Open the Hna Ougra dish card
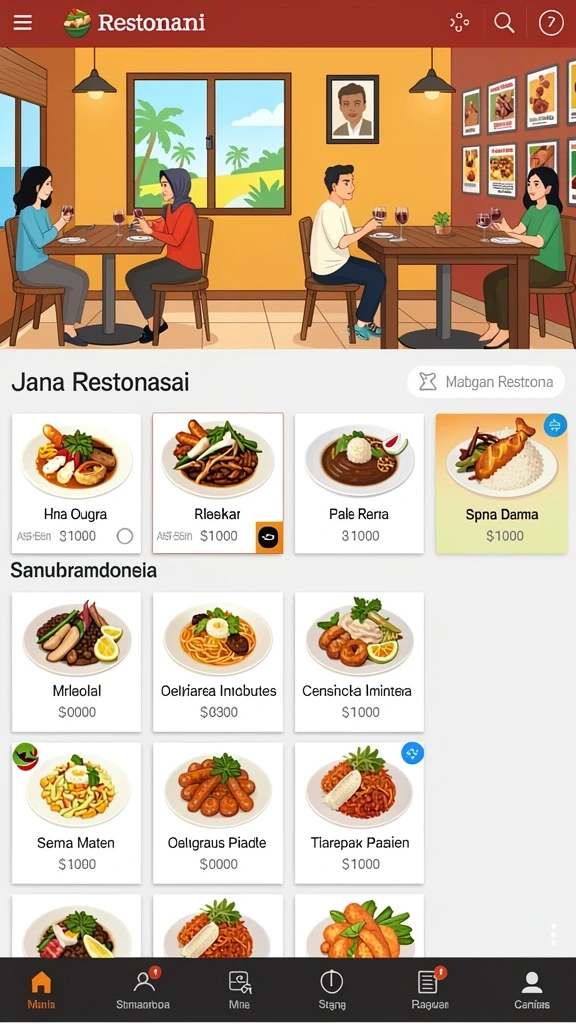The height and width of the screenshot is (1024, 576). coord(76,483)
